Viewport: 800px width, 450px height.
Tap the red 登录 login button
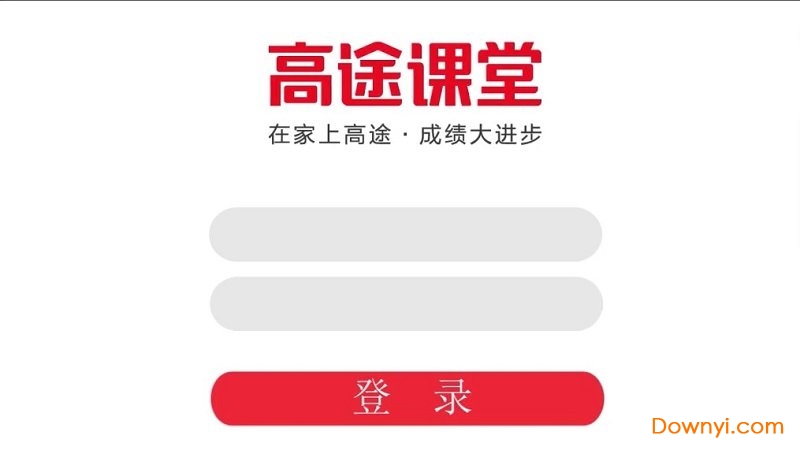[407, 398]
